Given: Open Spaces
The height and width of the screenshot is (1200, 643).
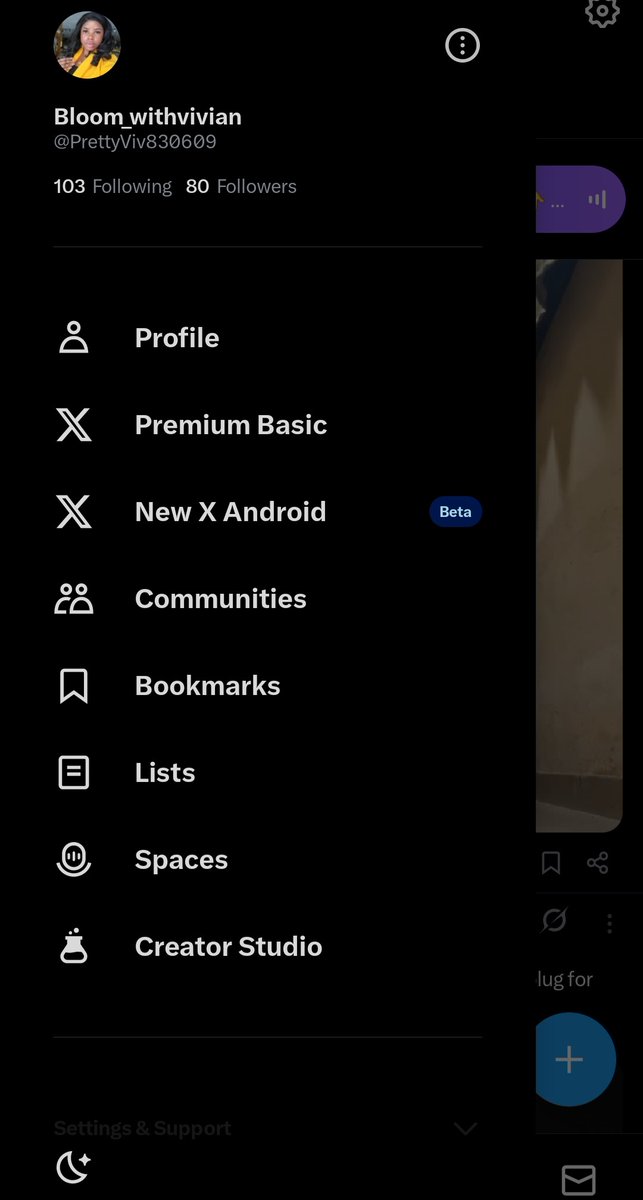Looking at the screenshot, I should pyautogui.click(x=268, y=860).
